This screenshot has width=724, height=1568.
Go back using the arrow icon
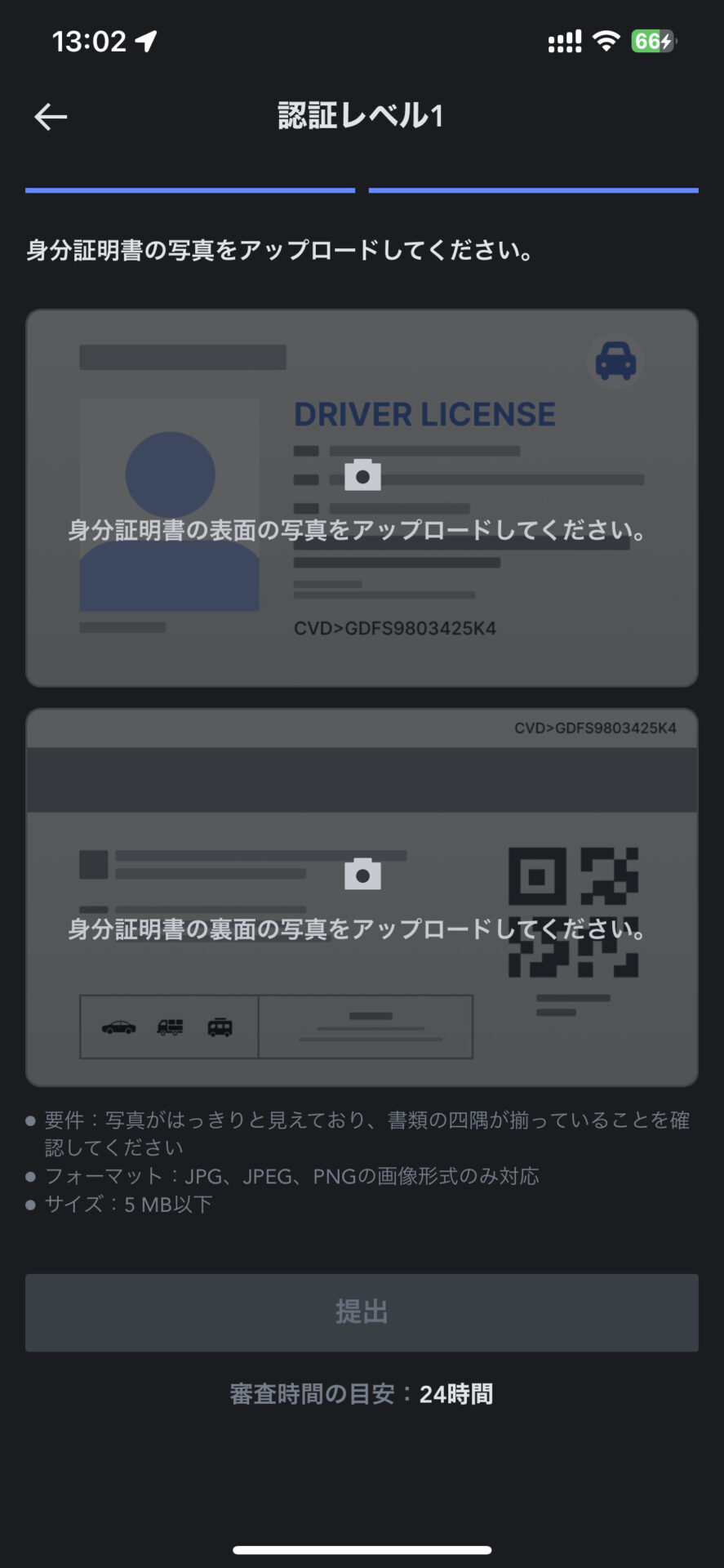tap(51, 117)
